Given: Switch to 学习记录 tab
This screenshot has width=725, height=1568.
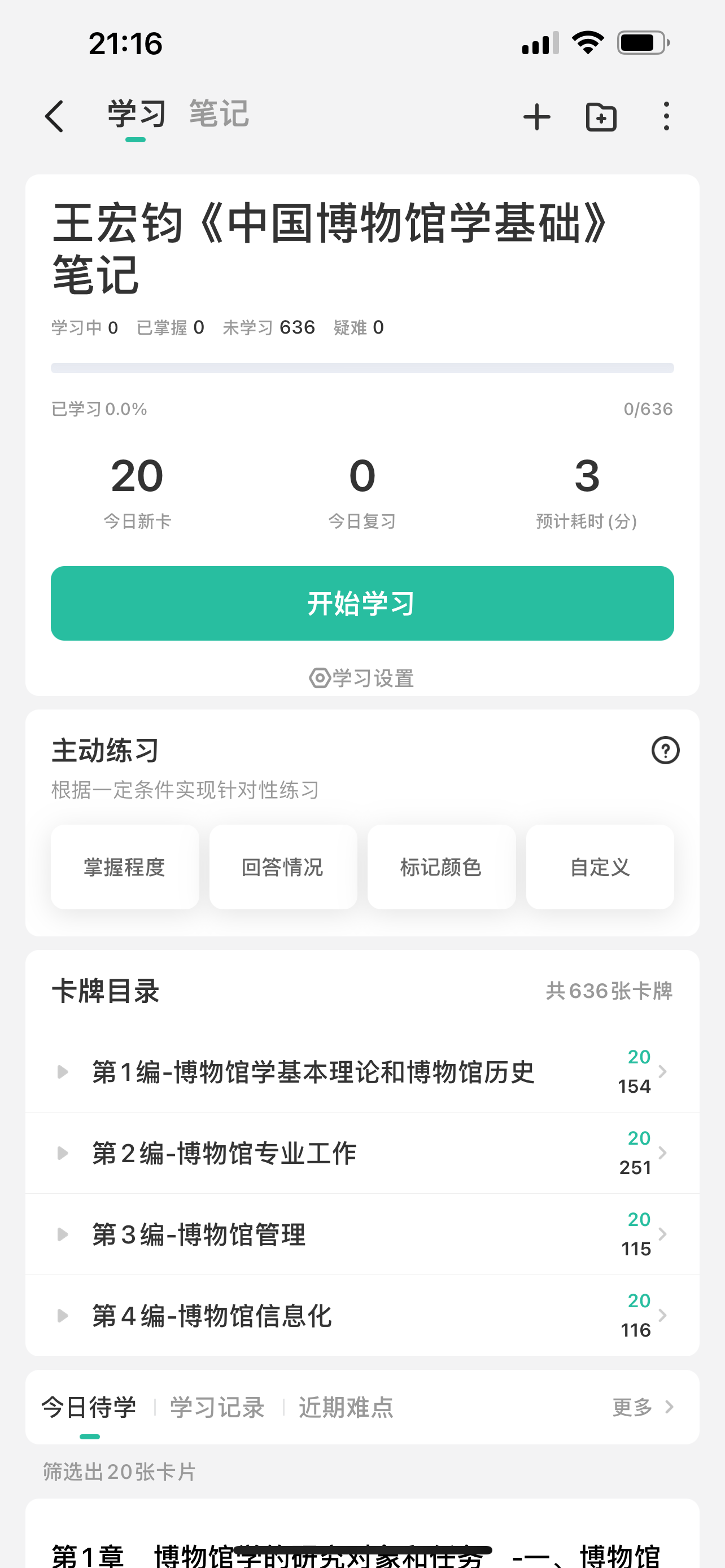Looking at the screenshot, I should pos(217,1407).
